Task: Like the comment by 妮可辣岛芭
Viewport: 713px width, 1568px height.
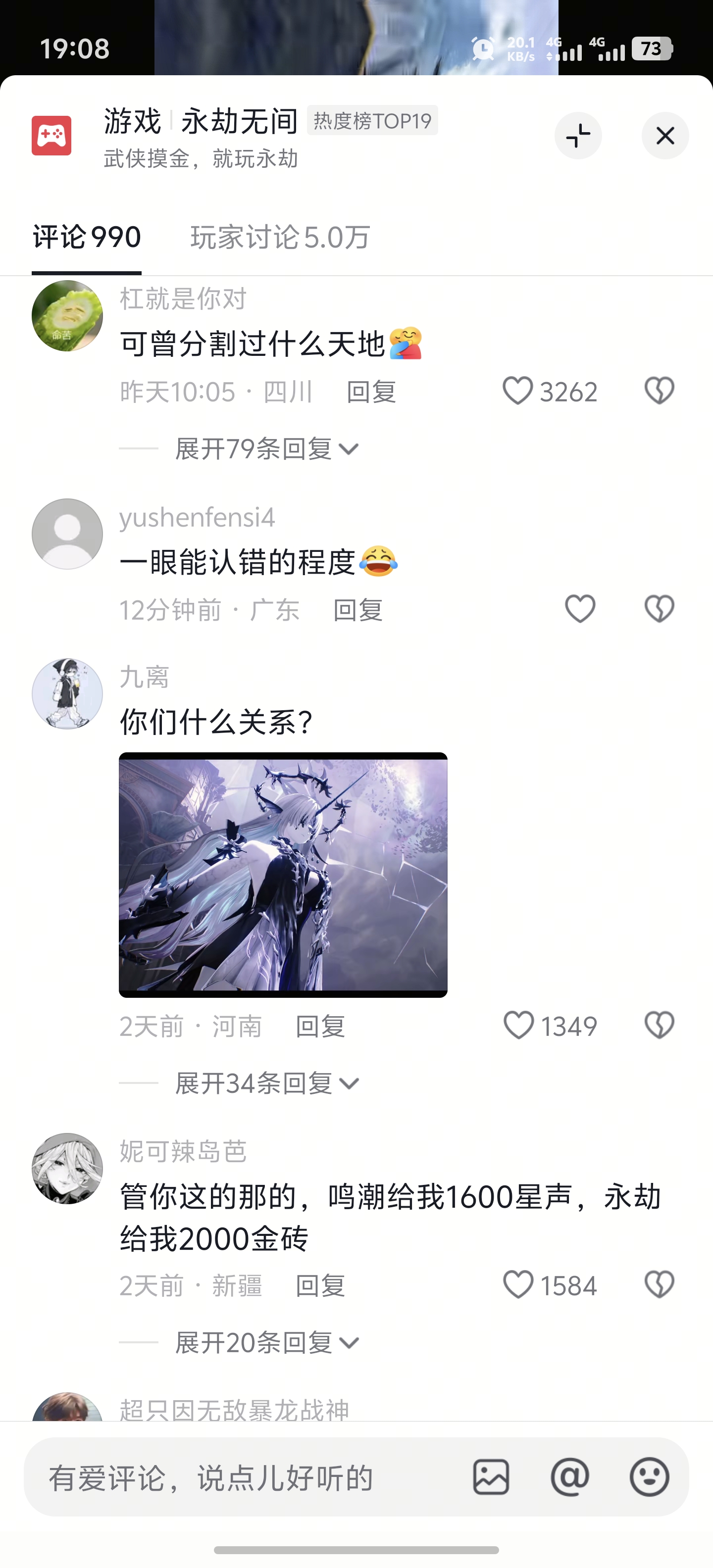Action: tap(519, 1285)
